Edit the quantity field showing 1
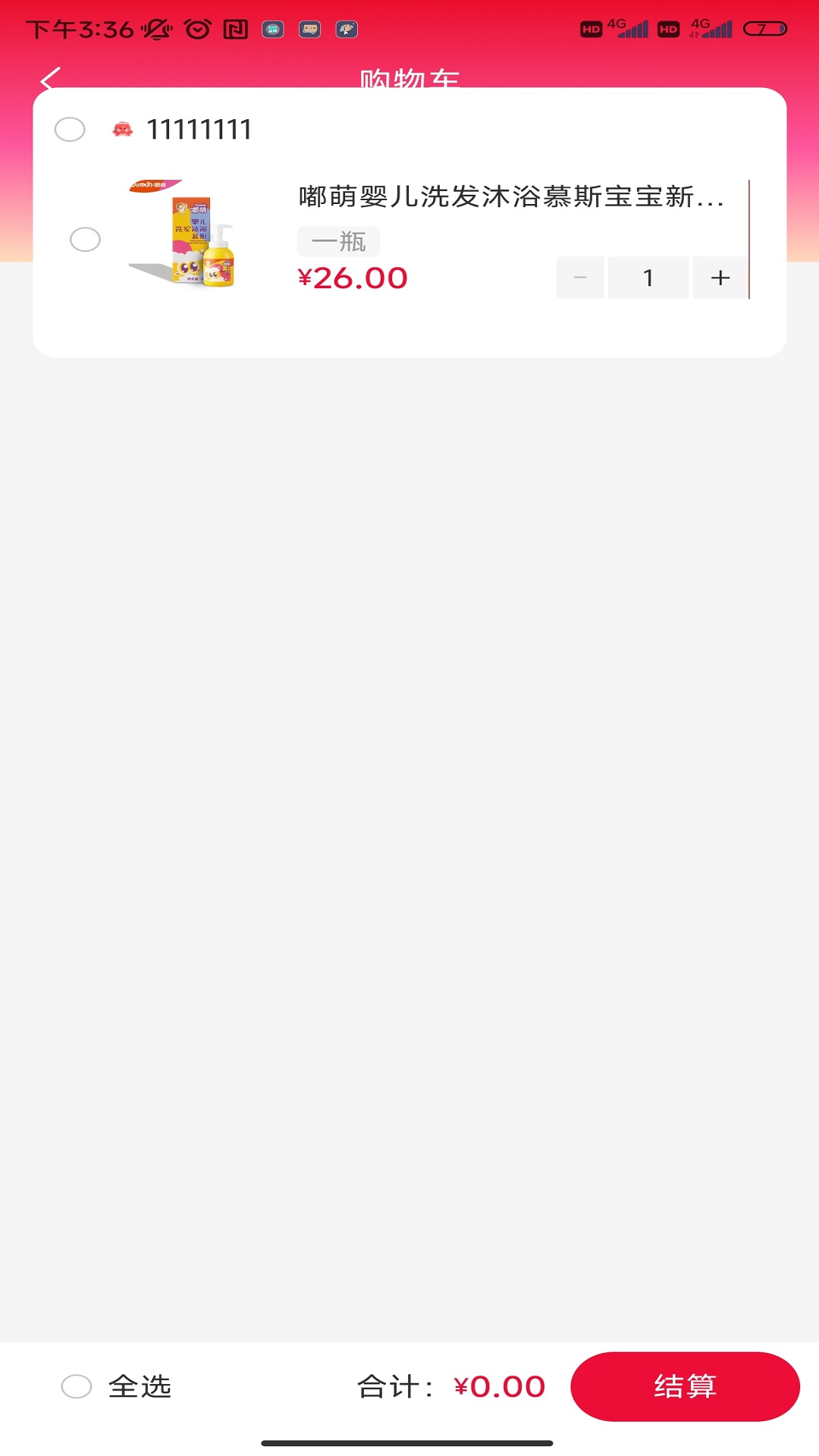Image resolution: width=819 pixels, height=1456 pixels. 648,278
